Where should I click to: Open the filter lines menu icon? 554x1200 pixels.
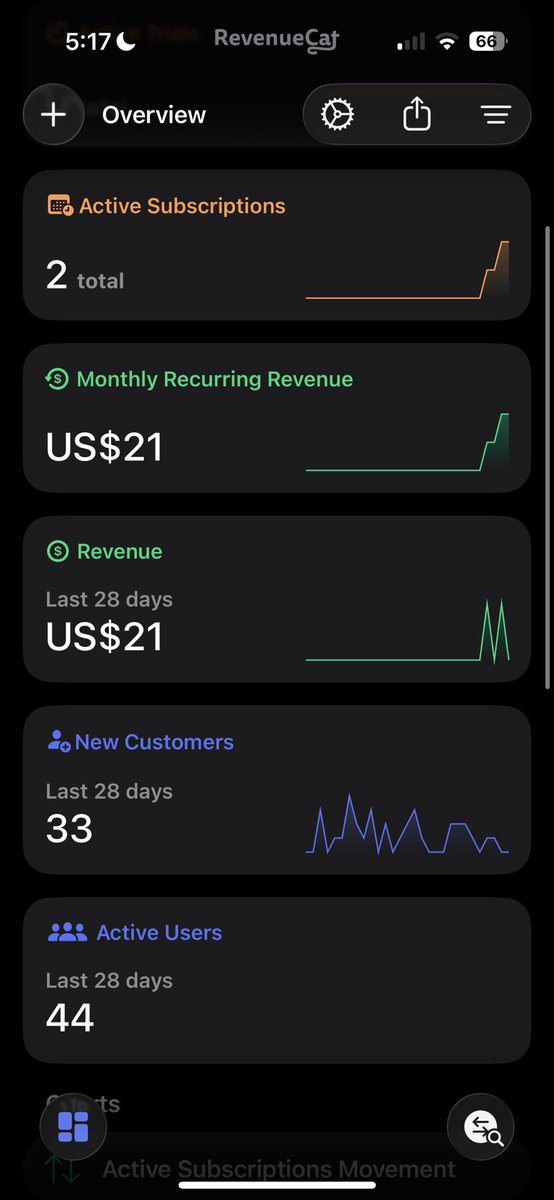tap(495, 115)
